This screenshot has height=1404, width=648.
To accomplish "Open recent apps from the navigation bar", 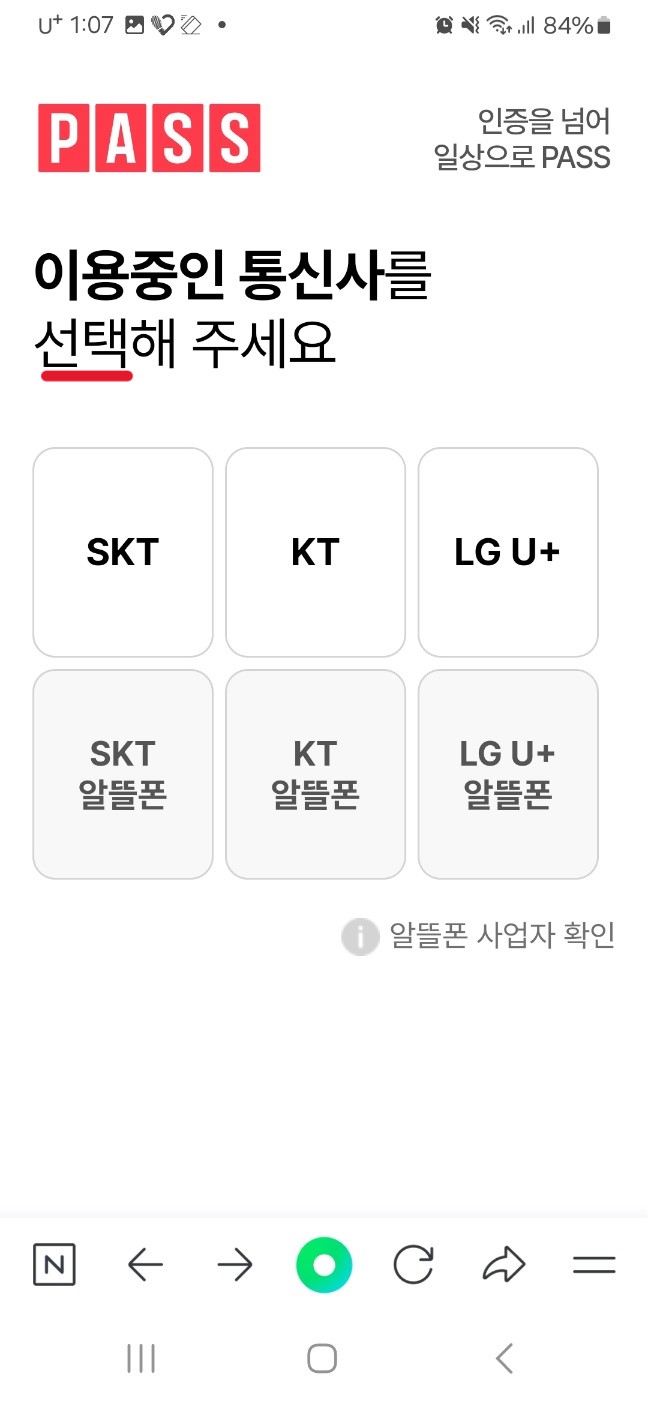I will (141, 1358).
